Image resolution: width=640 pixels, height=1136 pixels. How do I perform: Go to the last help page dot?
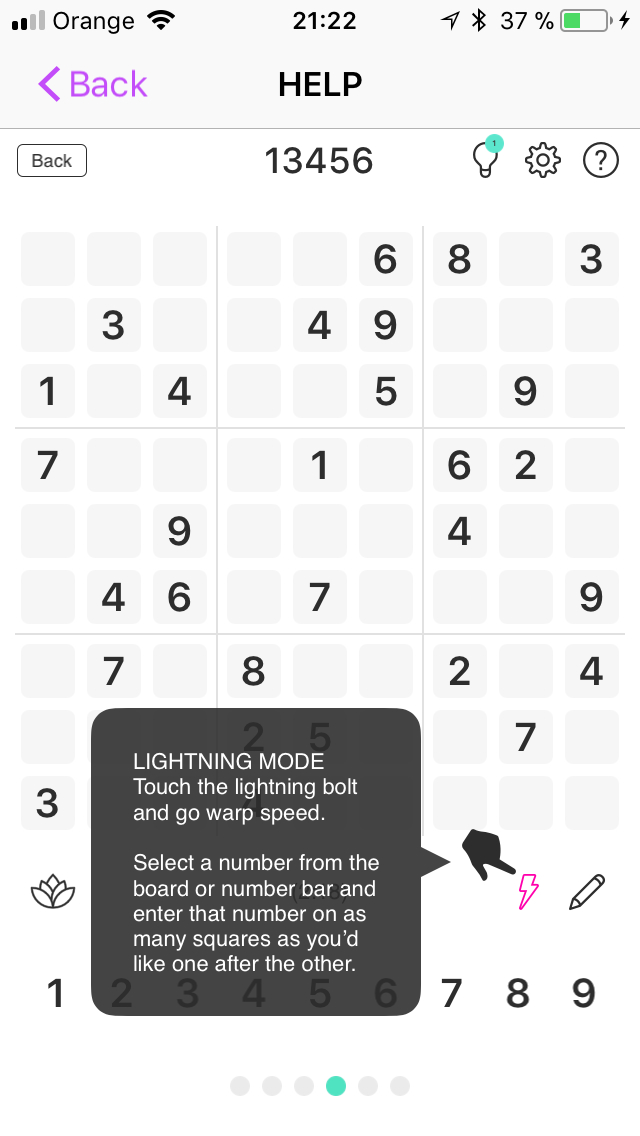399,1086
